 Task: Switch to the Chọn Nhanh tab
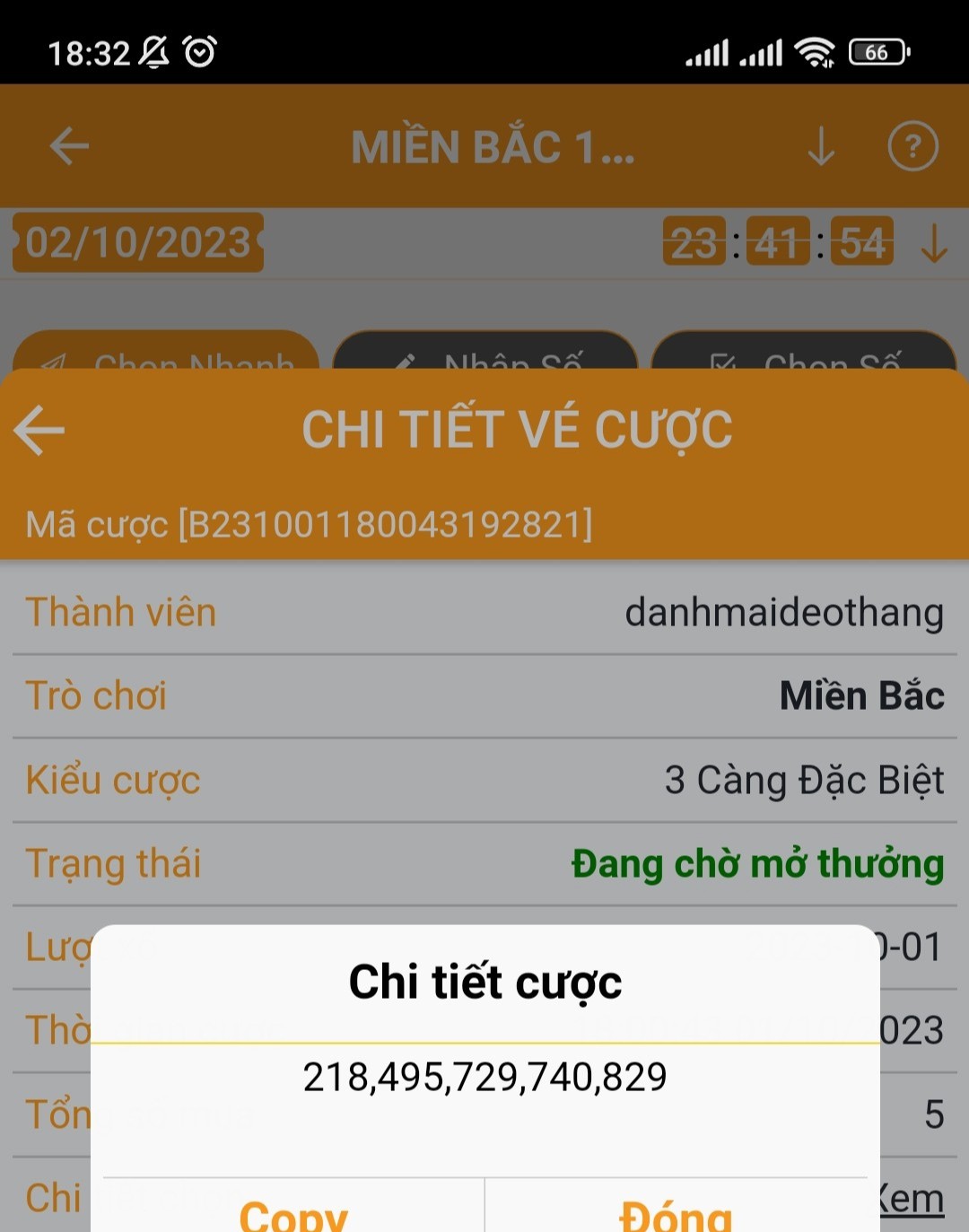[166, 354]
